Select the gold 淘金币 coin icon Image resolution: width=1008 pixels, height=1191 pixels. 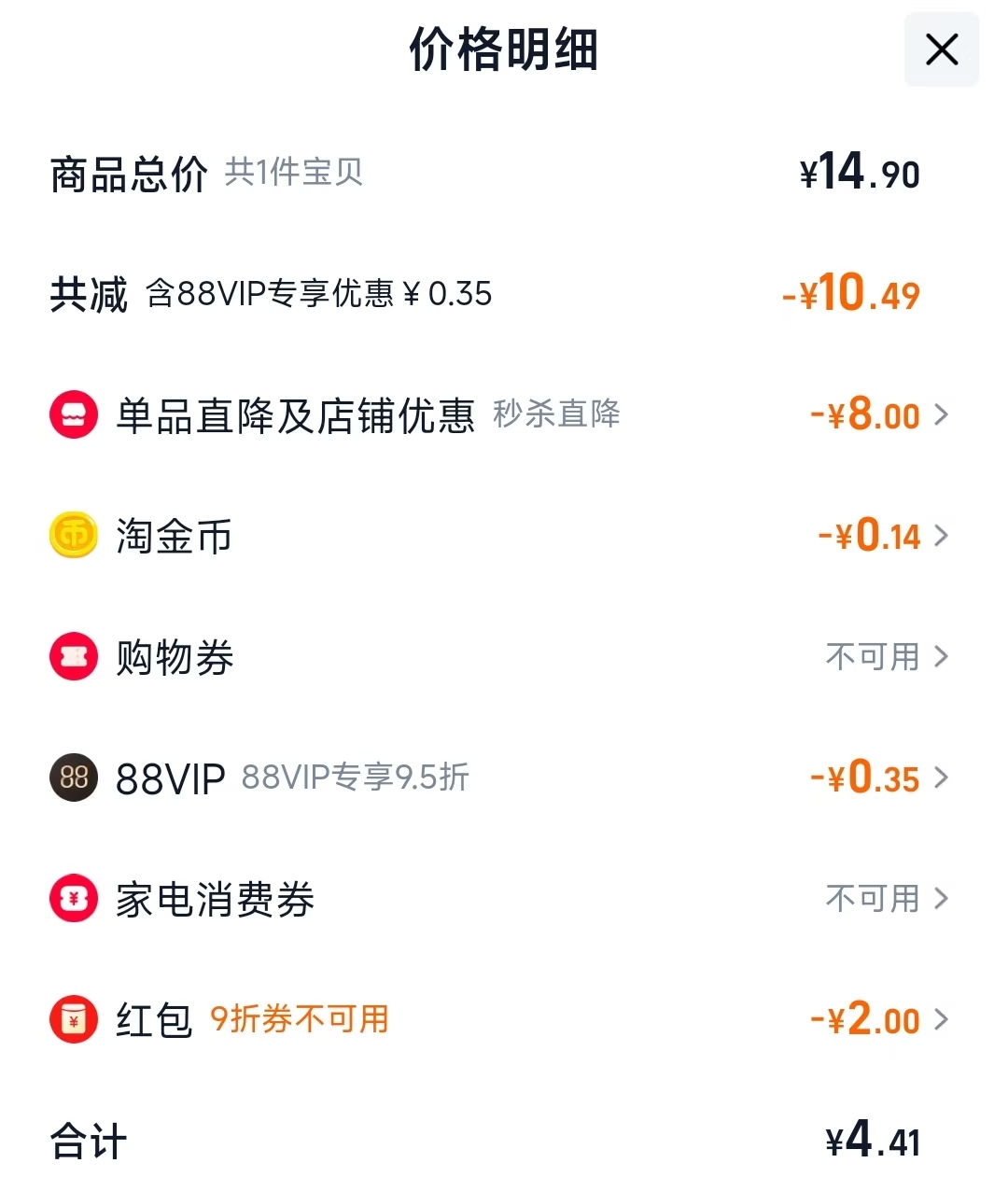(73, 536)
